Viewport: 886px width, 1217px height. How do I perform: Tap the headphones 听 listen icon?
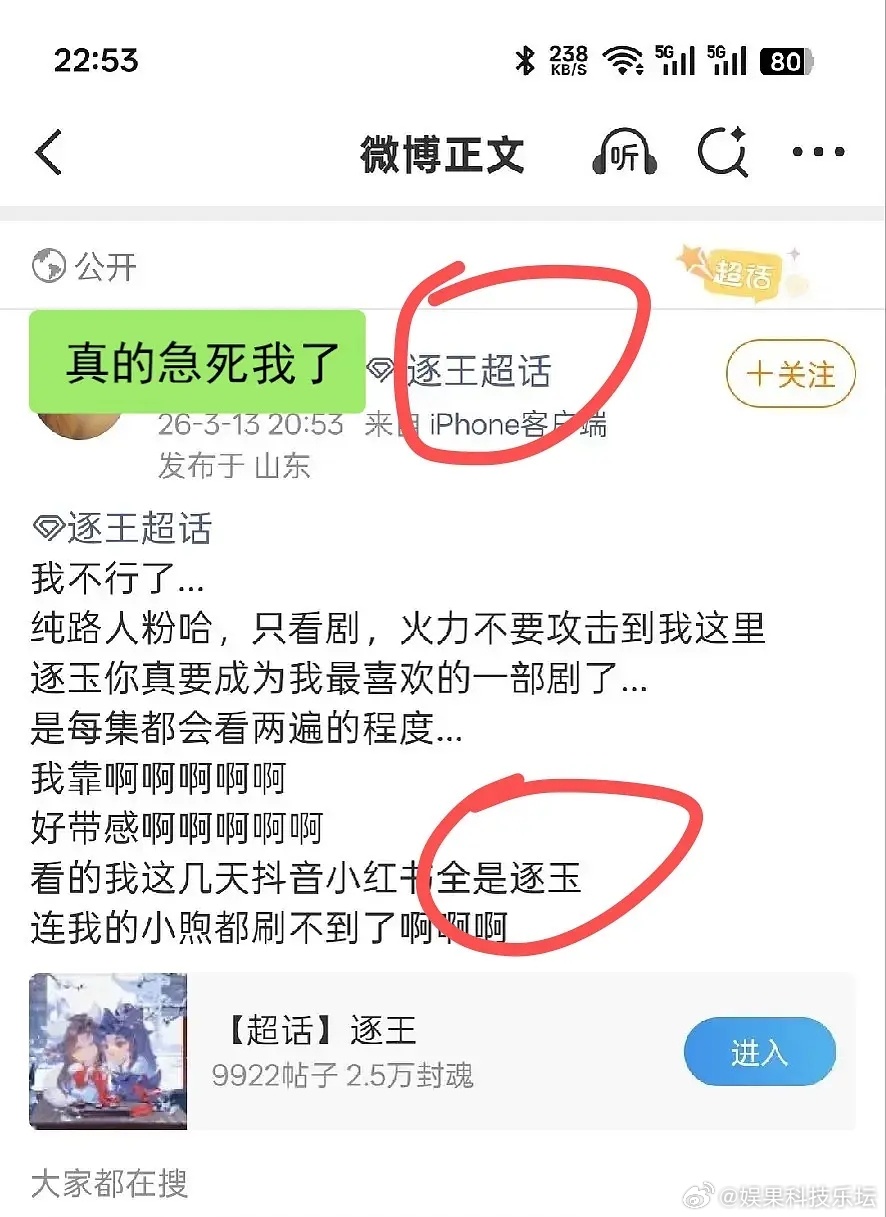click(x=623, y=152)
